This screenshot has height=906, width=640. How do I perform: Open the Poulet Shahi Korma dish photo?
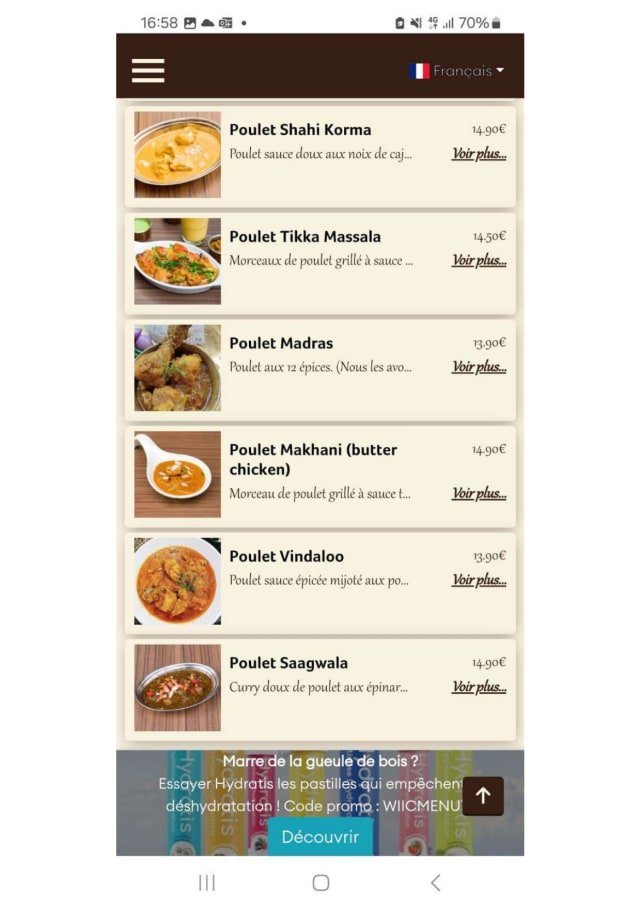[x=177, y=155]
